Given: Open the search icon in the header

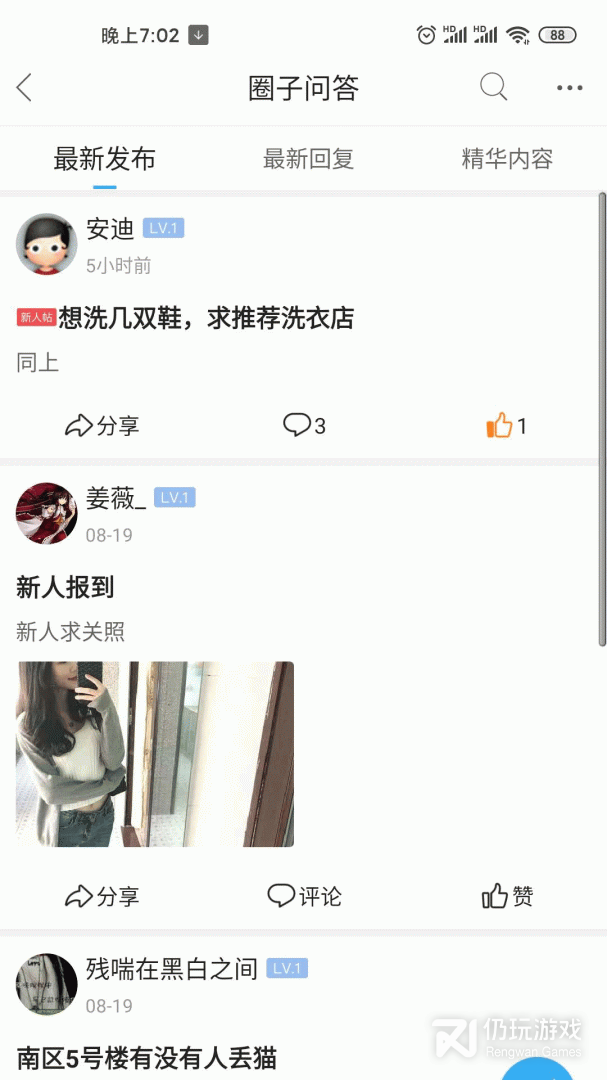Looking at the screenshot, I should 493,88.
